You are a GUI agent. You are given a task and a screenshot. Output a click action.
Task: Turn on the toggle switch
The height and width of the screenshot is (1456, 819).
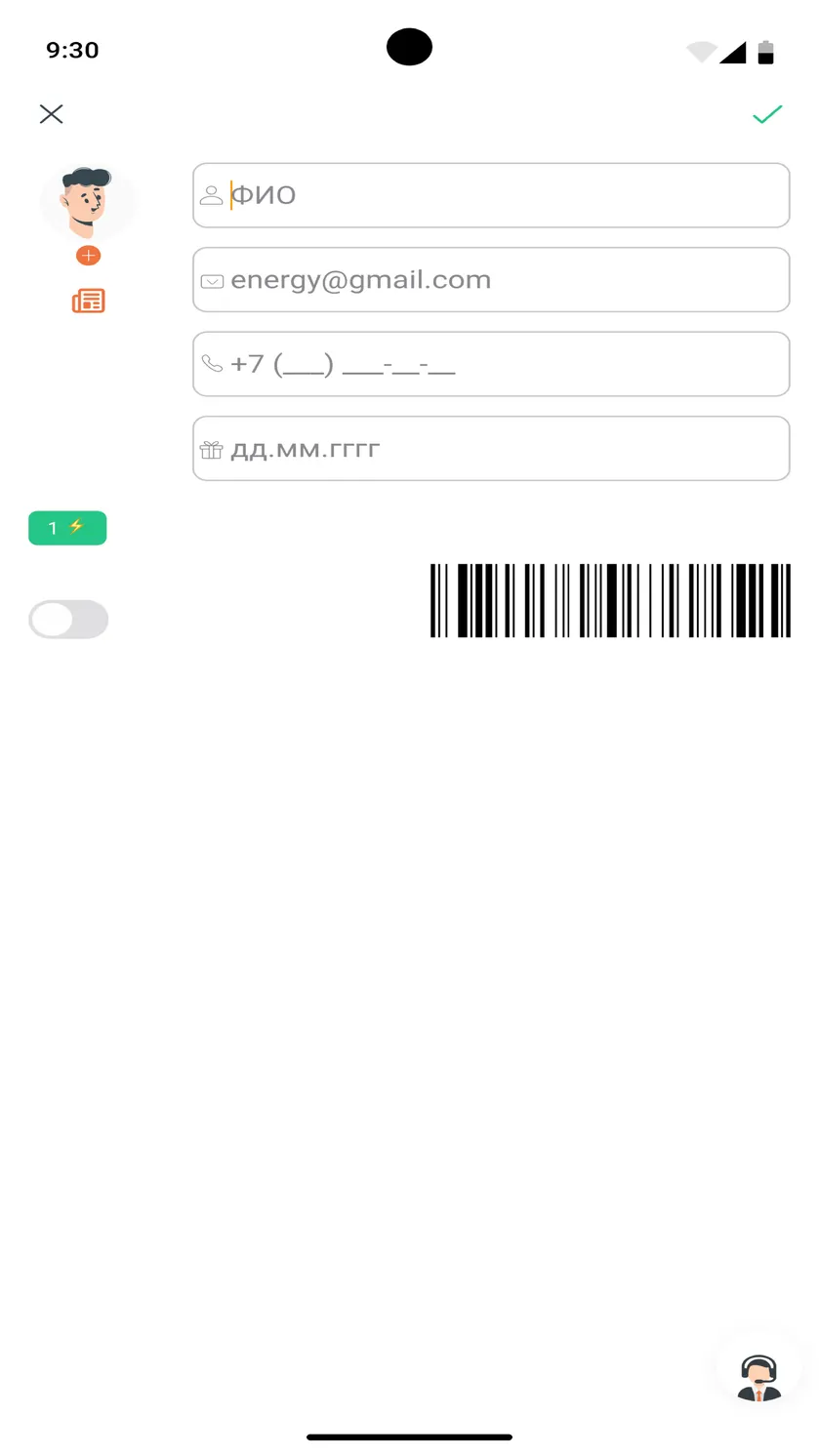pos(68,619)
